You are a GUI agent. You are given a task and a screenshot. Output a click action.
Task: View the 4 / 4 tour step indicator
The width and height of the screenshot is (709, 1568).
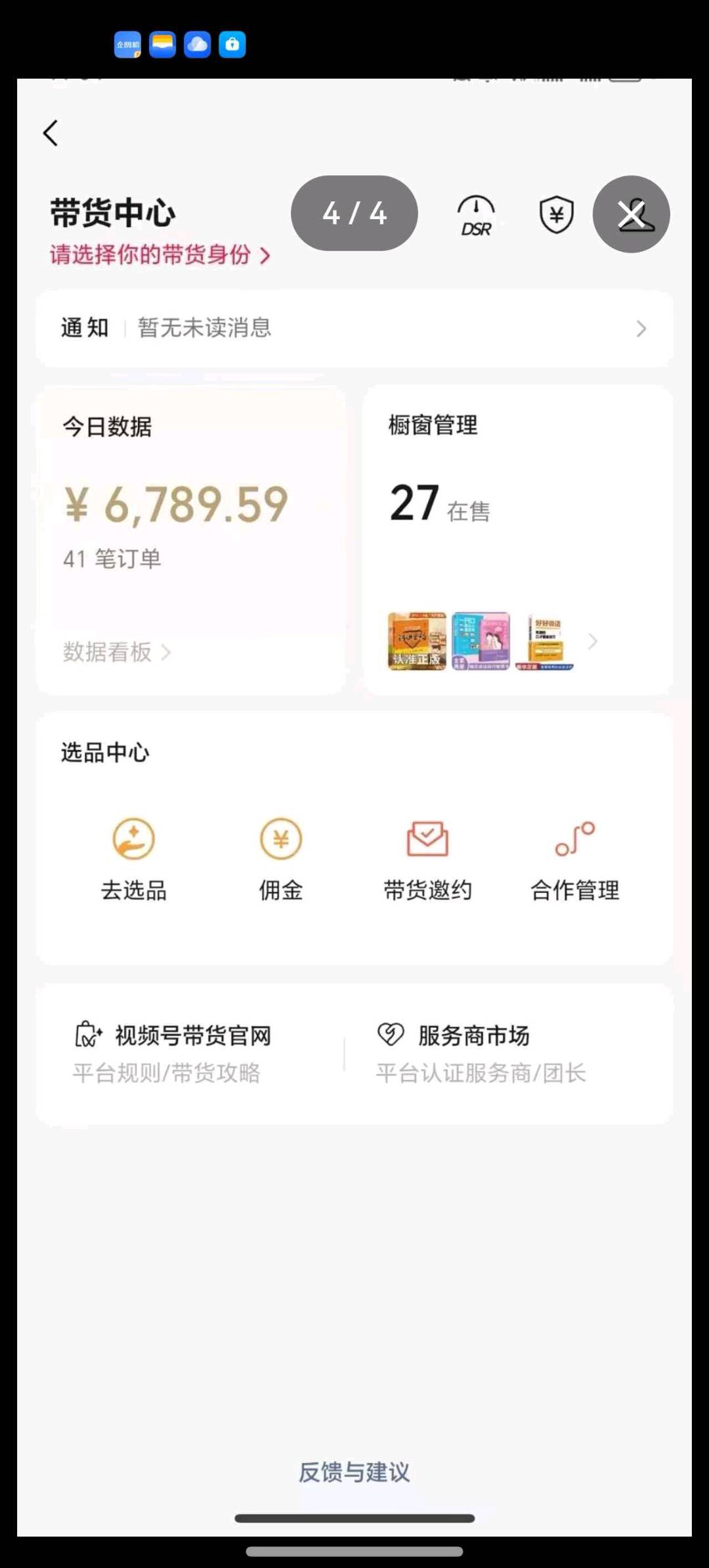(354, 213)
